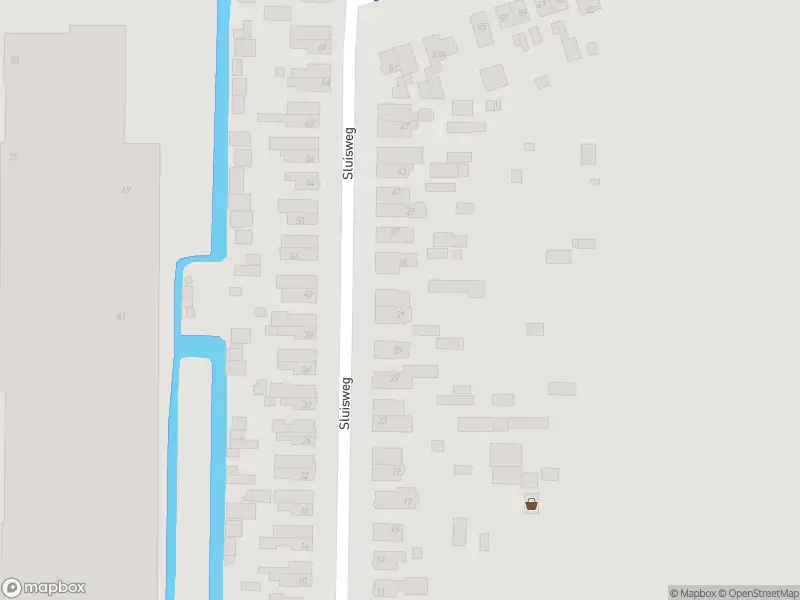The width and height of the screenshot is (800, 600).
Task: Open the © OpenStreetMap attribution link
Action: coord(760,593)
